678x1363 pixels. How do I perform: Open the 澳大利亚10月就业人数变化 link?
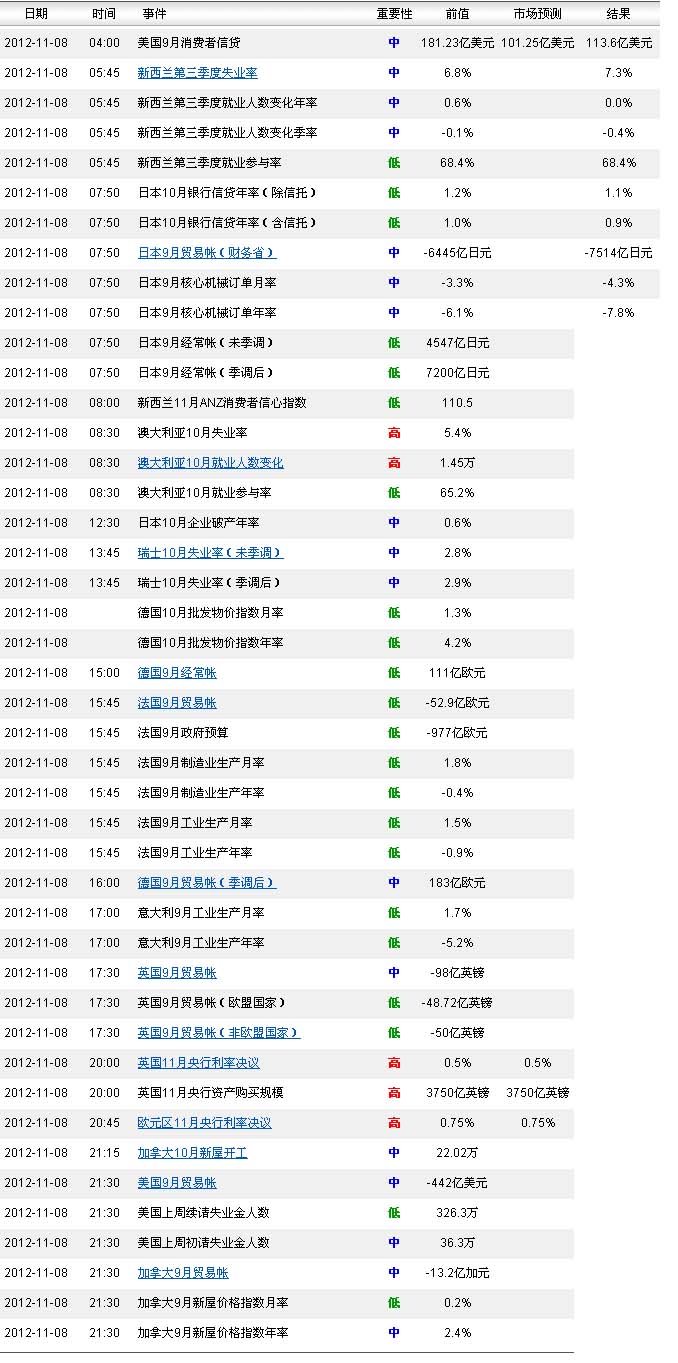(x=210, y=463)
